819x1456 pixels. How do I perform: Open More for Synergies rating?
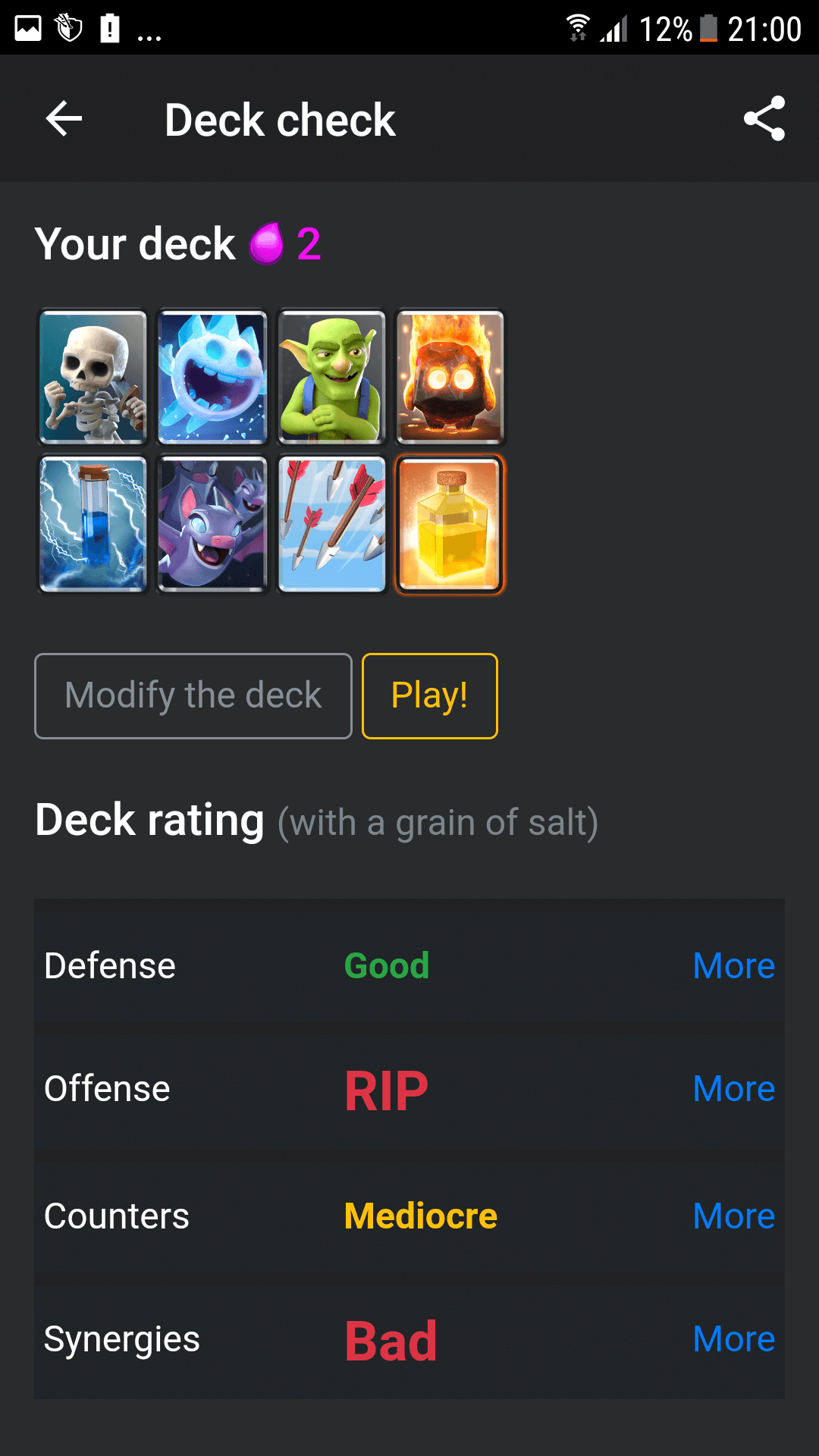[x=733, y=1339]
